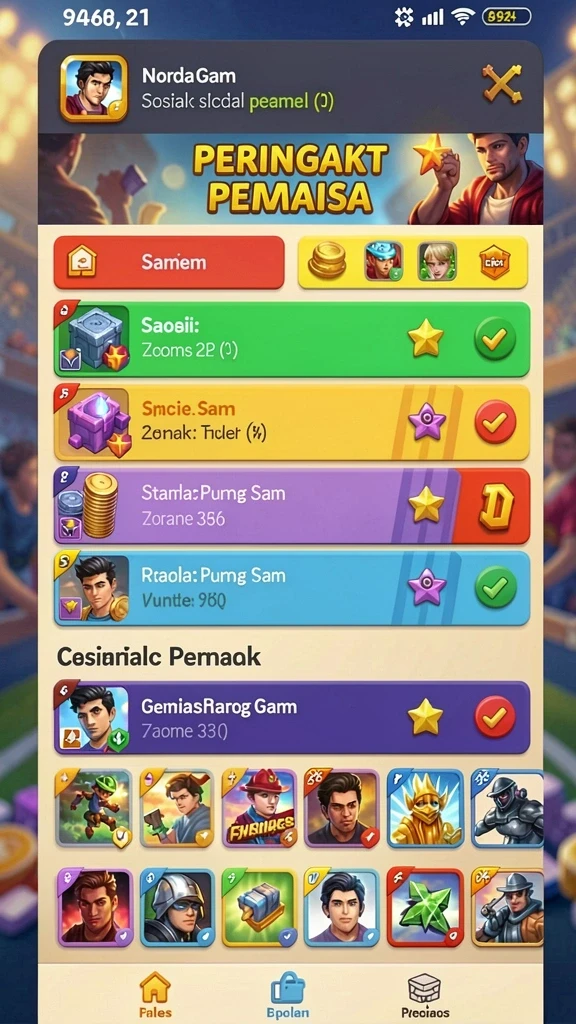Image resolution: width=576 pixels, height=1024 pixels.
Task: Tap the green checkmark on Rtaola row
Action: coord(495,588)
